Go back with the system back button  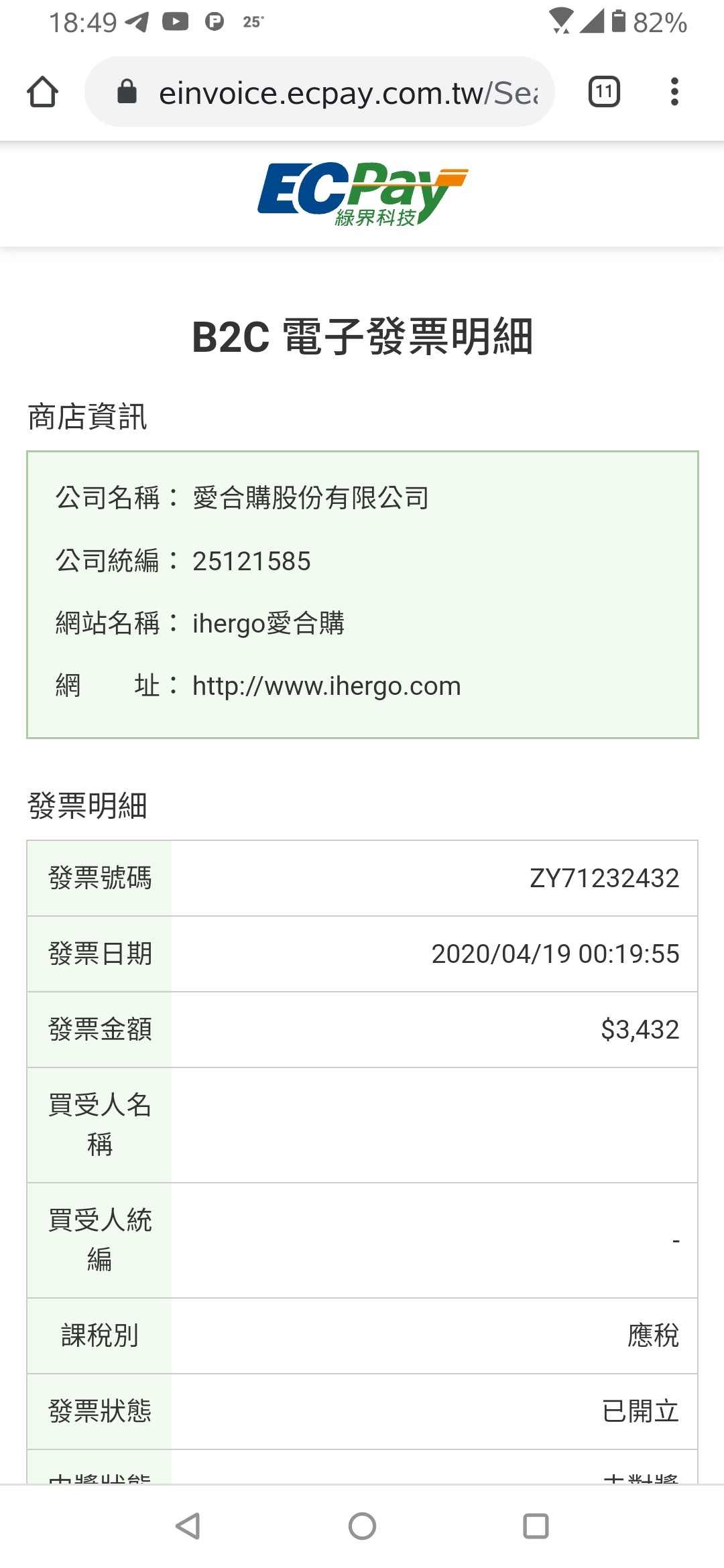click(x=188, y=1526)
